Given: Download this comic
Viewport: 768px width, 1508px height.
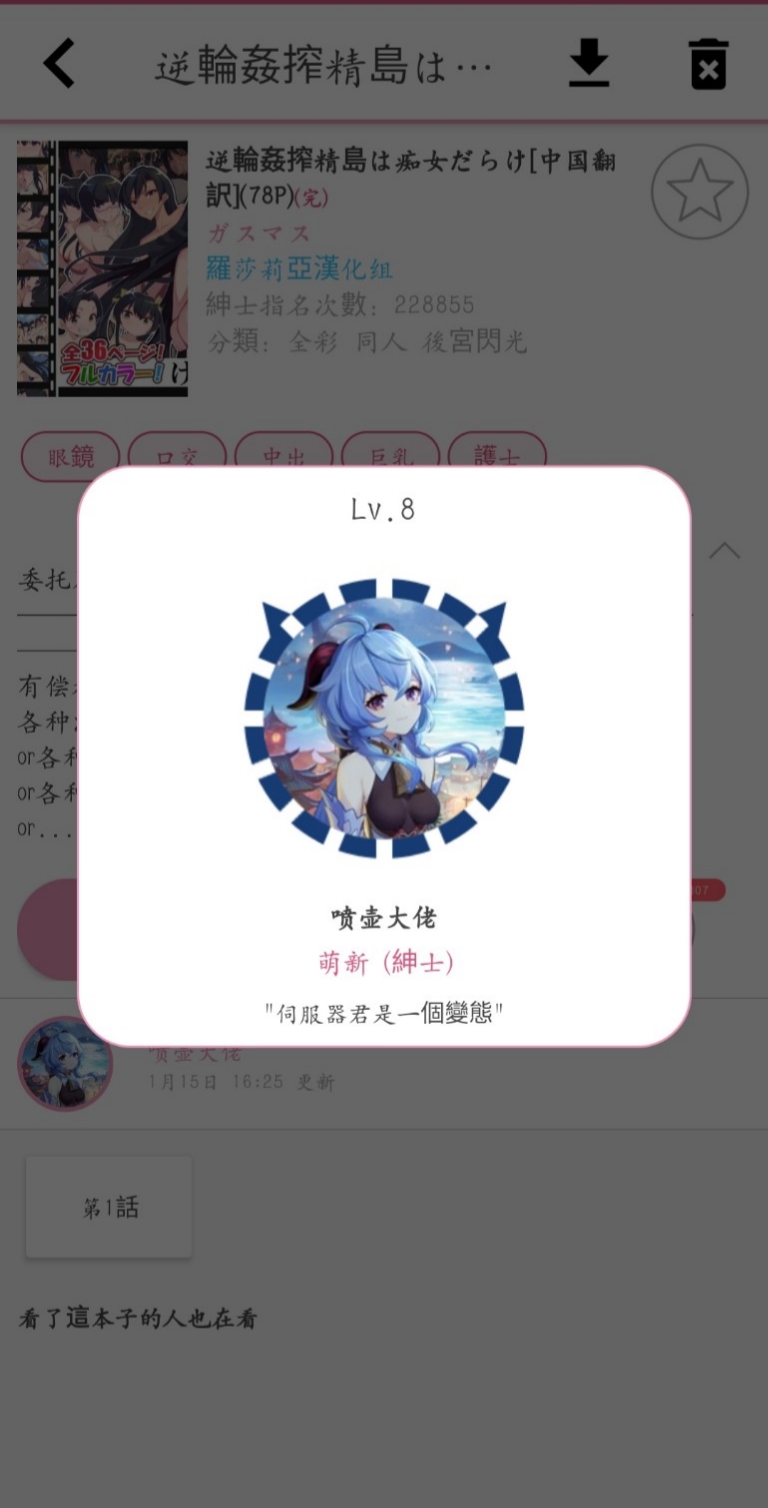Looking at the screenshot, I should 589,64.
